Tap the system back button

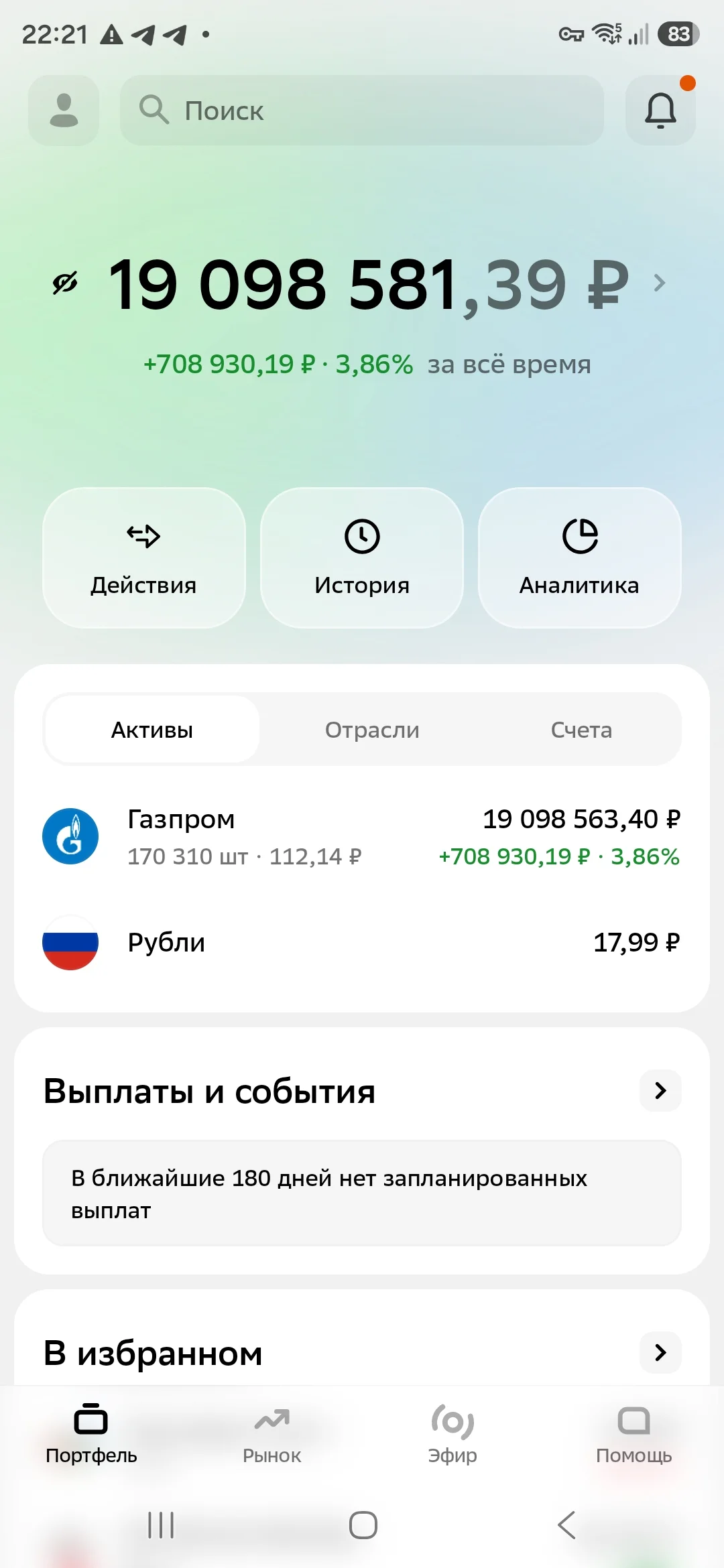click(x=566, y=1525)
